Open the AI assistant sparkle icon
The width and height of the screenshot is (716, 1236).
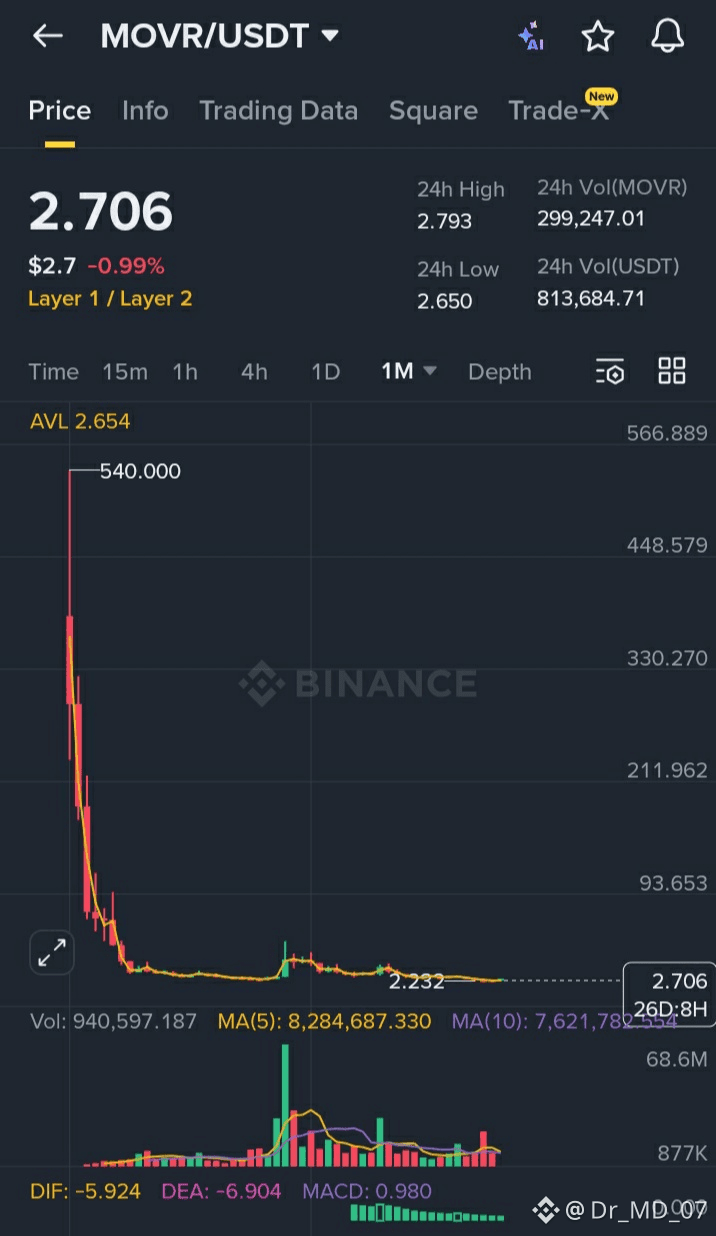(x=531, y=37)
